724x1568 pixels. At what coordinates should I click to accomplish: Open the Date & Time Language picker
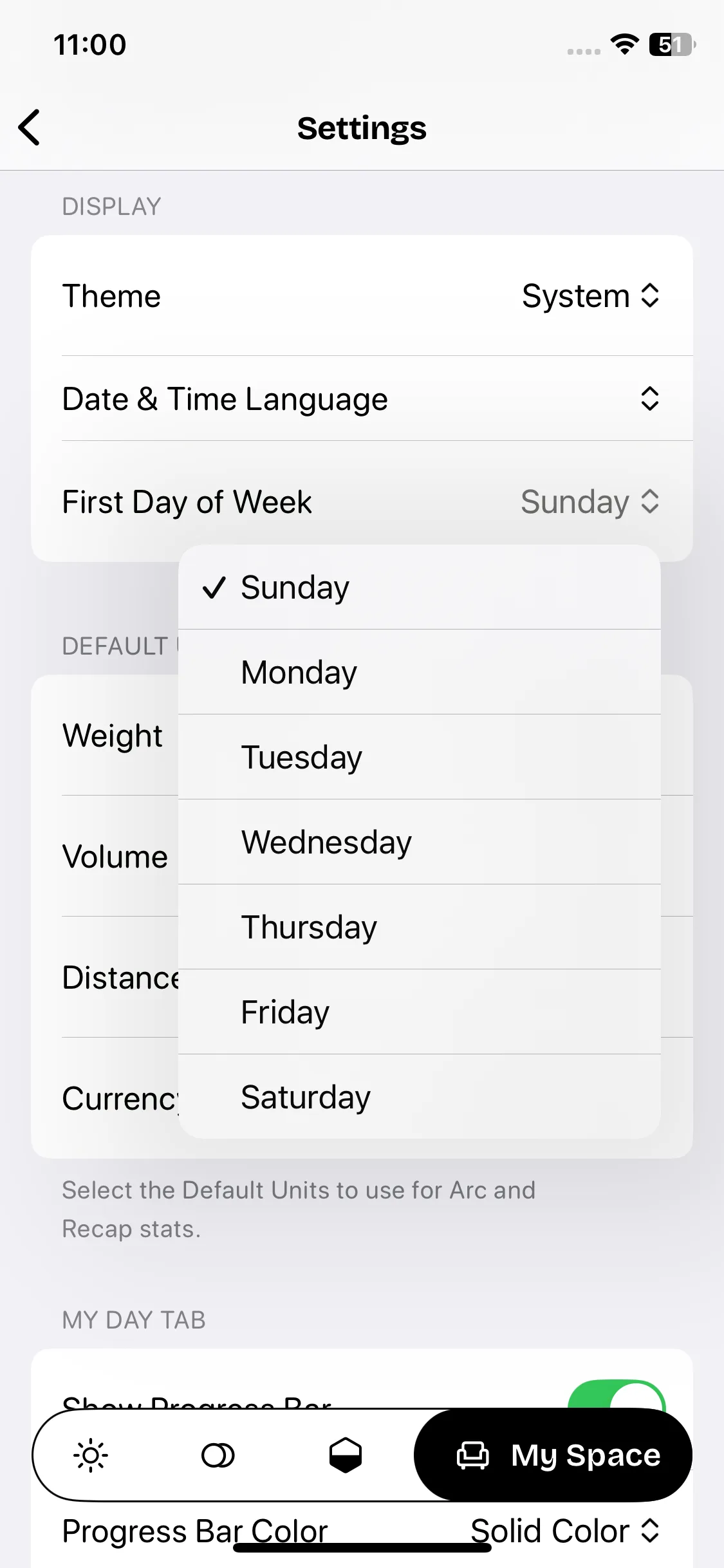[x=649, y=399]
